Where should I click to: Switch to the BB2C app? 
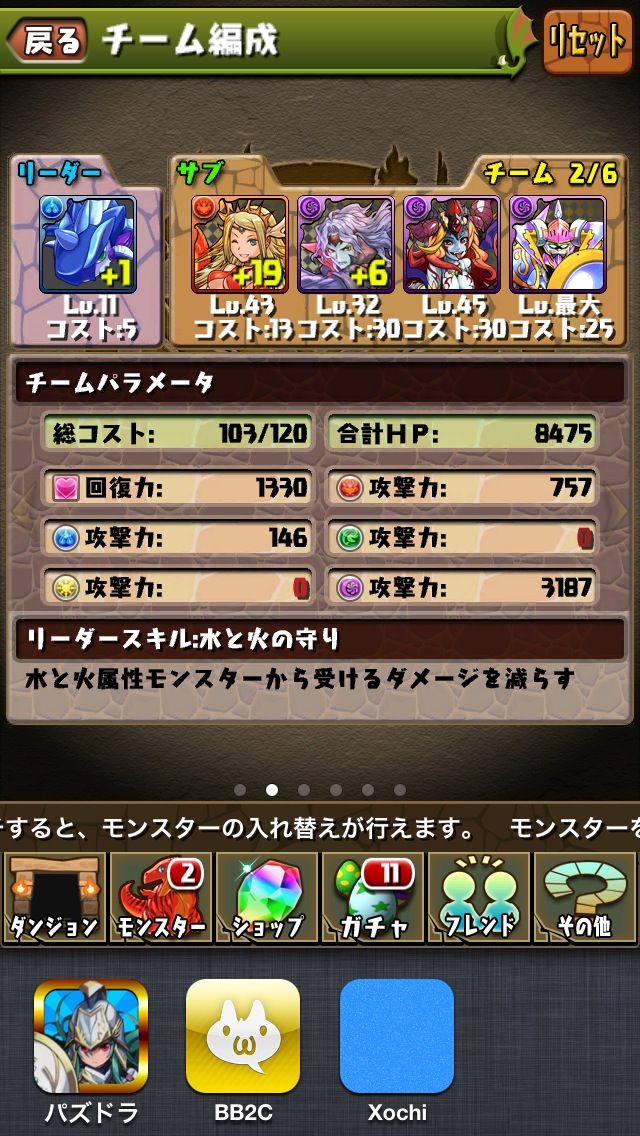[243, 1037]
